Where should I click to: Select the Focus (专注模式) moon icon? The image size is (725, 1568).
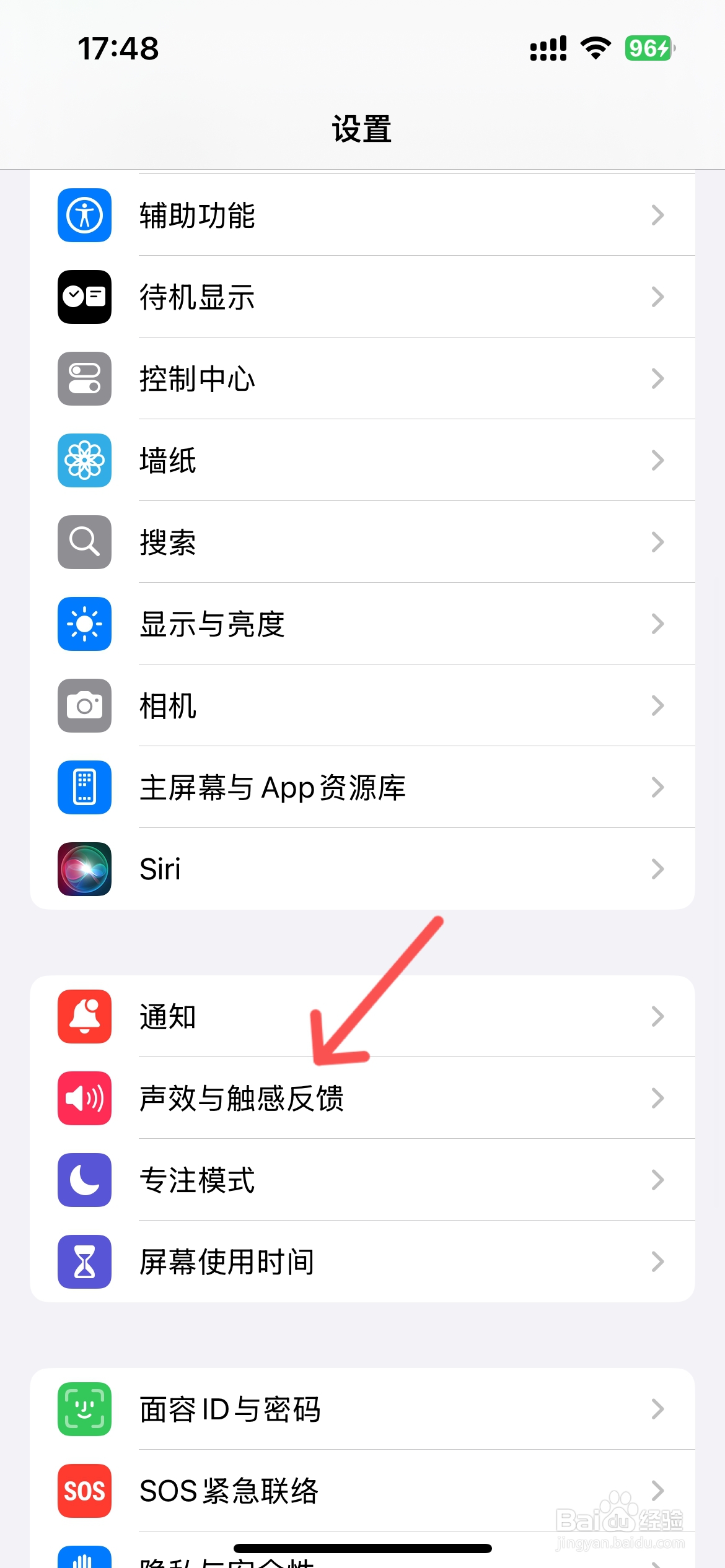[84, 1180]
